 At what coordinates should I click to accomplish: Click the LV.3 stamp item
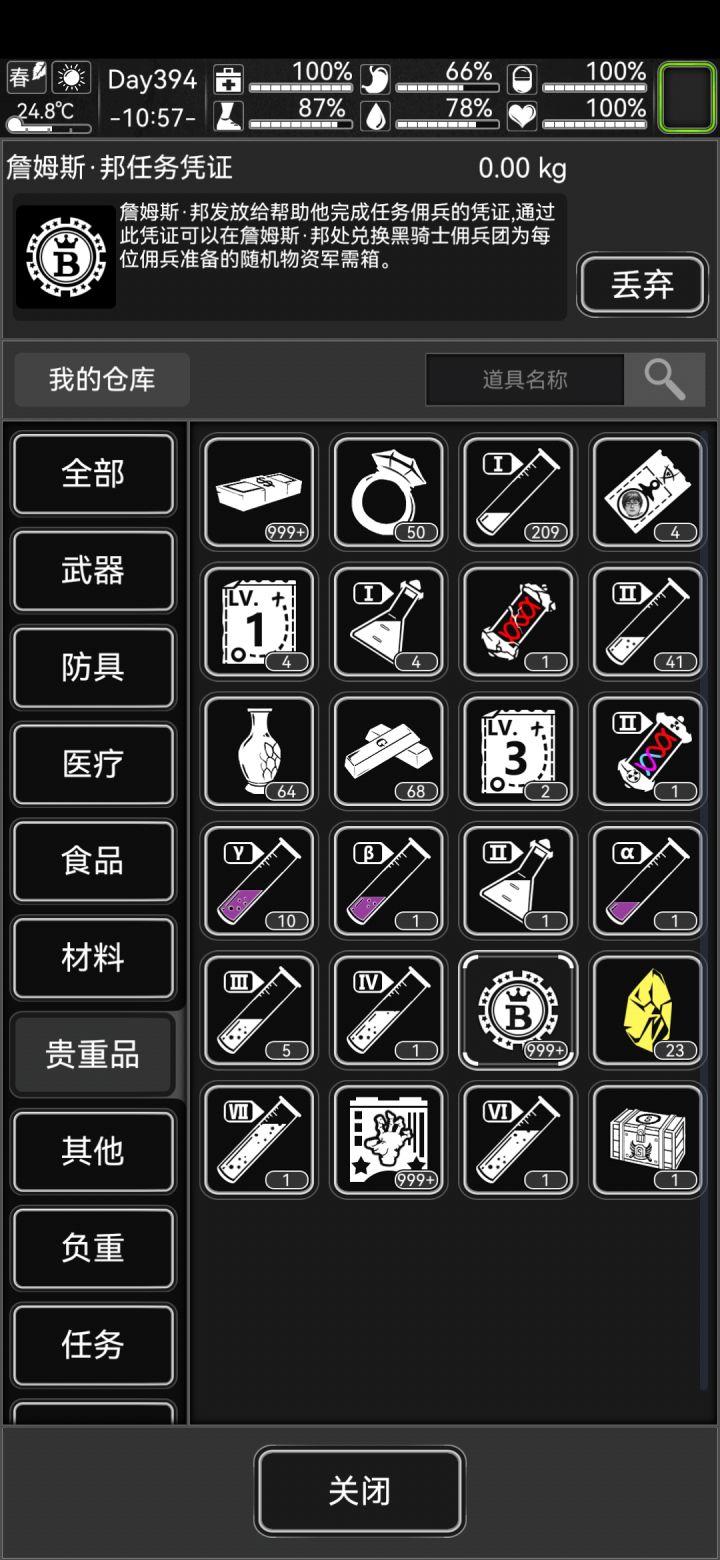[517, 752]
